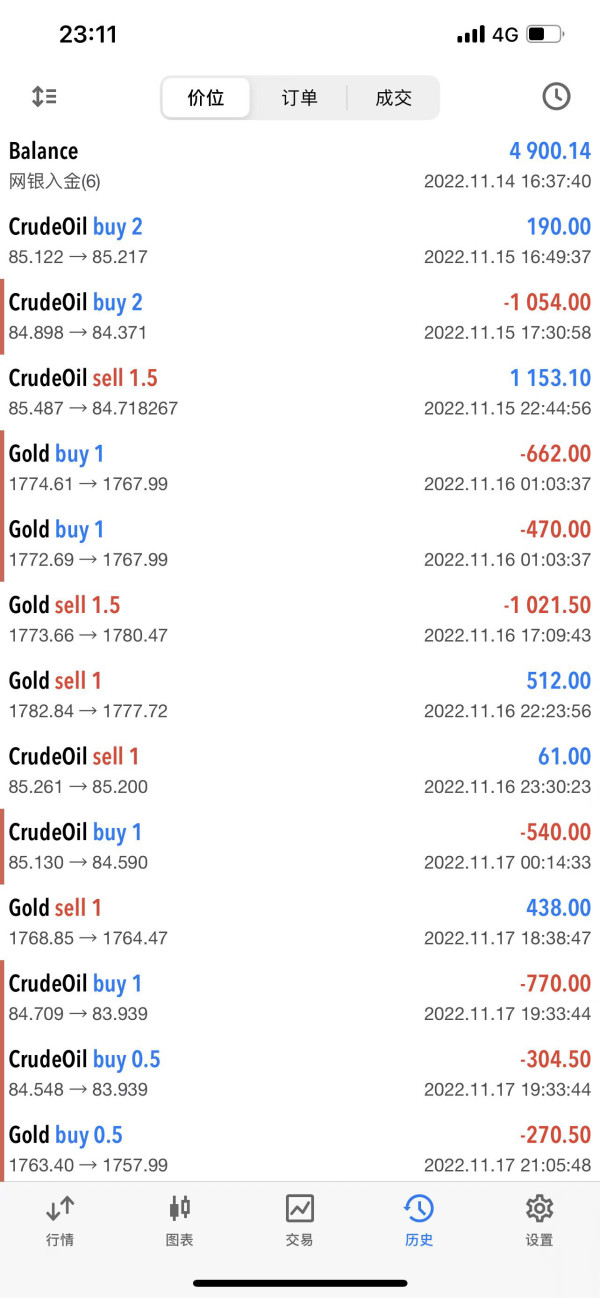Open the Gold sell 1 trade with 438.00
600x1298 pixels.
(x=300, y=922)
